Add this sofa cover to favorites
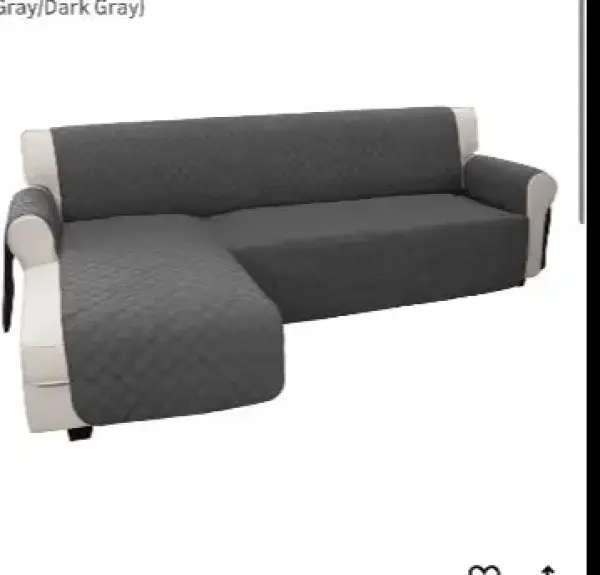 (x=484, y=570)
